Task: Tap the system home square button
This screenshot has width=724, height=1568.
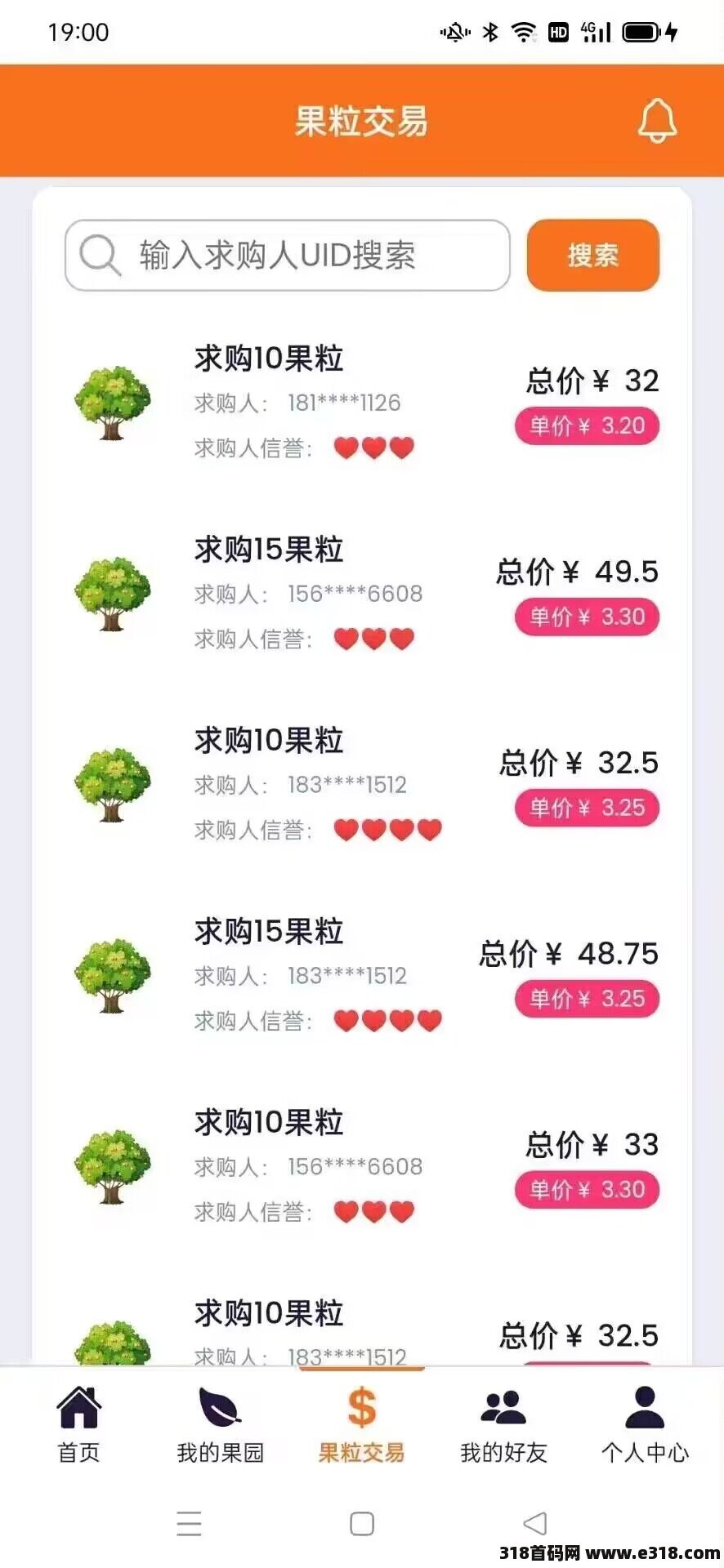Action: [x=362, y=1523]
